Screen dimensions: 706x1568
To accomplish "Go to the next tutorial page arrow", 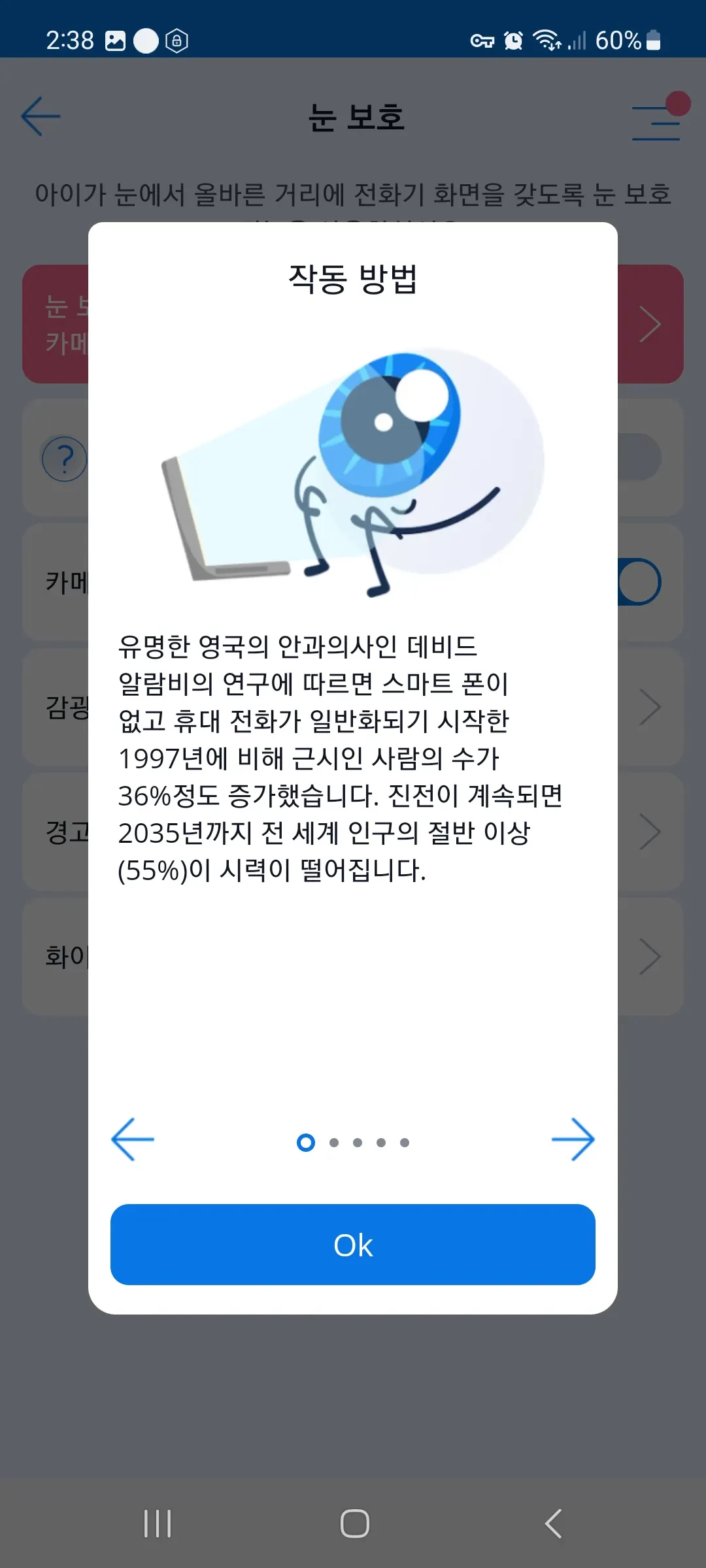I will 573,1139.
